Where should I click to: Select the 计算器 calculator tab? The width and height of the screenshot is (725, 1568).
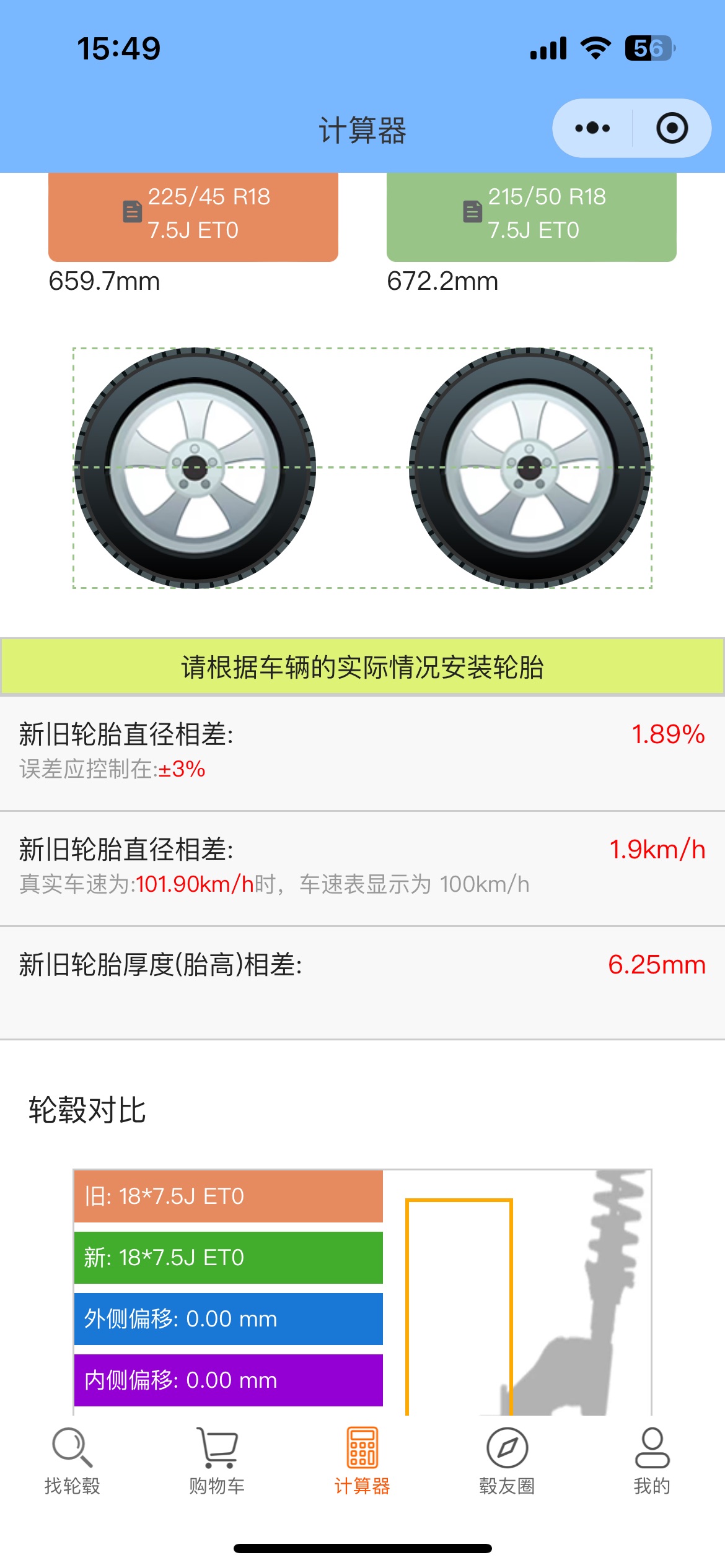(x=362, y=1461)
